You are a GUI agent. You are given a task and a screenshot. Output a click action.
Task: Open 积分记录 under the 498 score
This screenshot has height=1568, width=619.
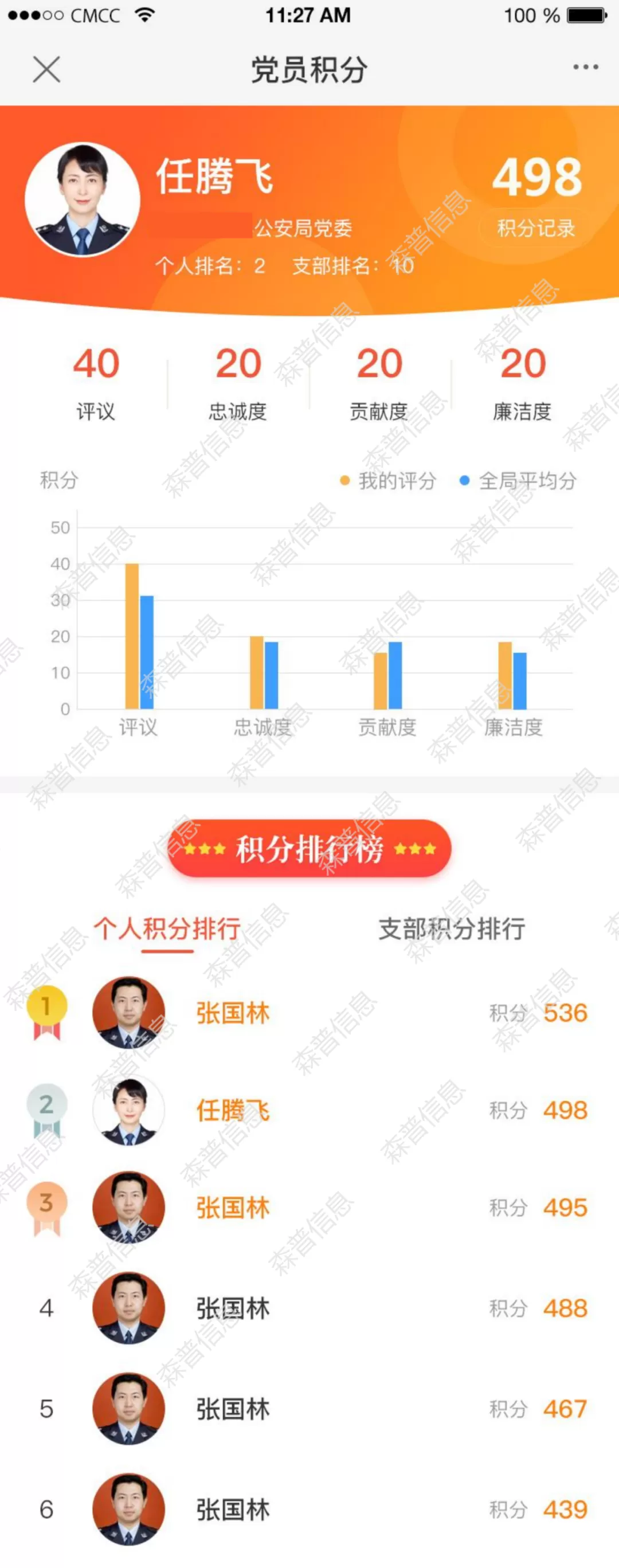click(536, 228)
